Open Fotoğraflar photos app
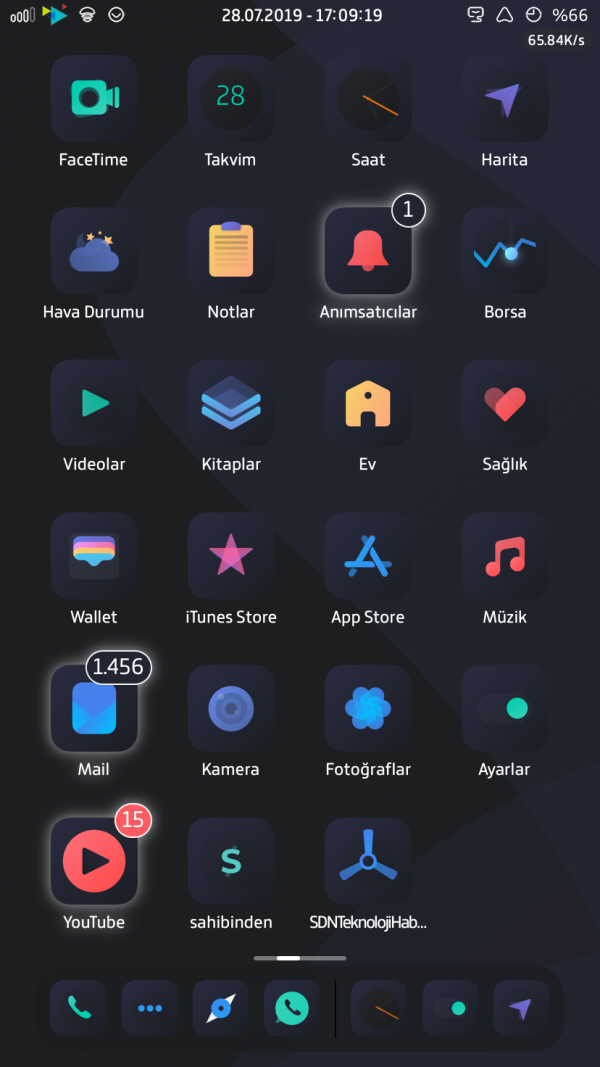 368,708
